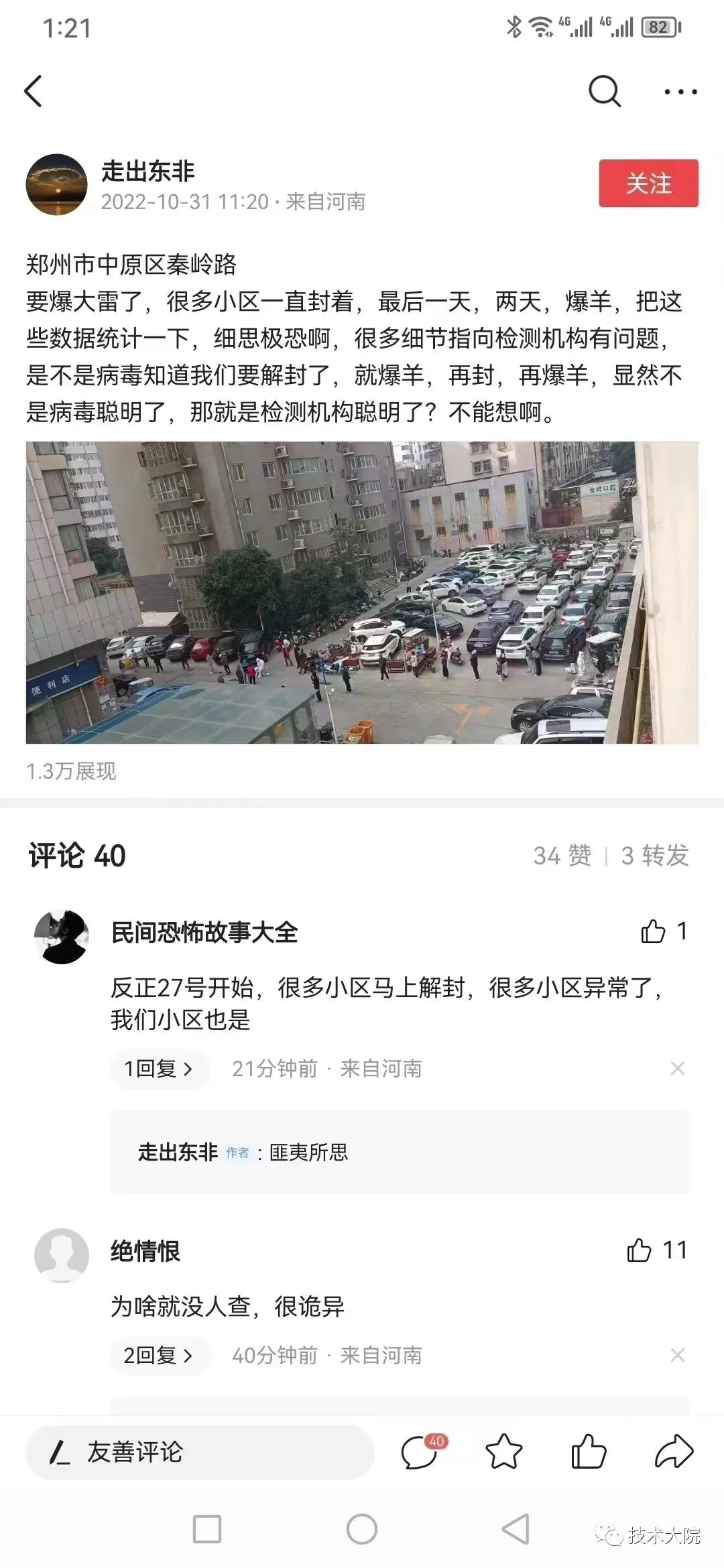
Task: Expand 2回复 under 绝情恨's comment
Action: (159, 1355)
